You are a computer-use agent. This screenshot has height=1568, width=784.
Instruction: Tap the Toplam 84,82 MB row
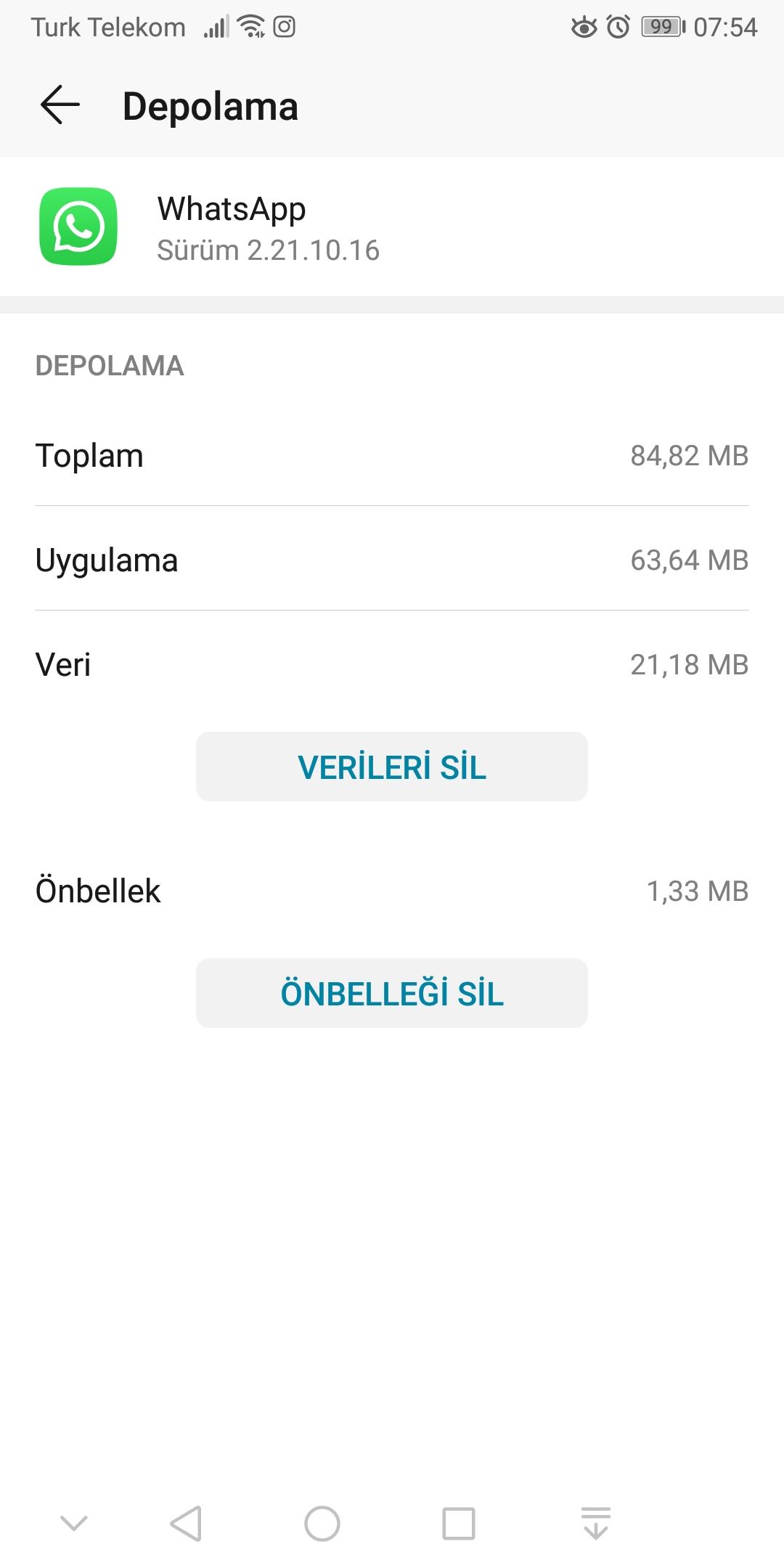point(392,456)
